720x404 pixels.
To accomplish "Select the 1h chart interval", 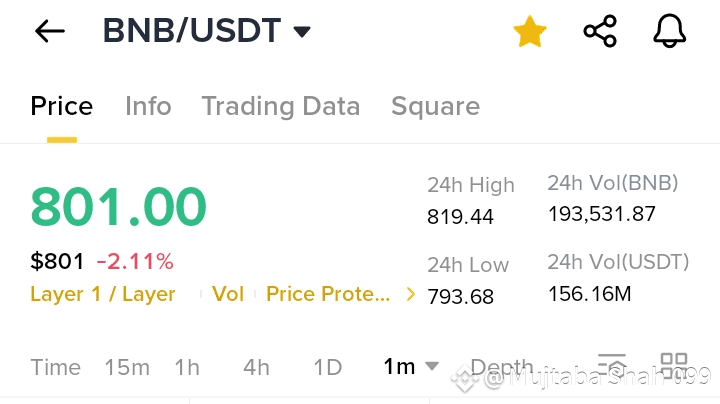I will (187, 367).
